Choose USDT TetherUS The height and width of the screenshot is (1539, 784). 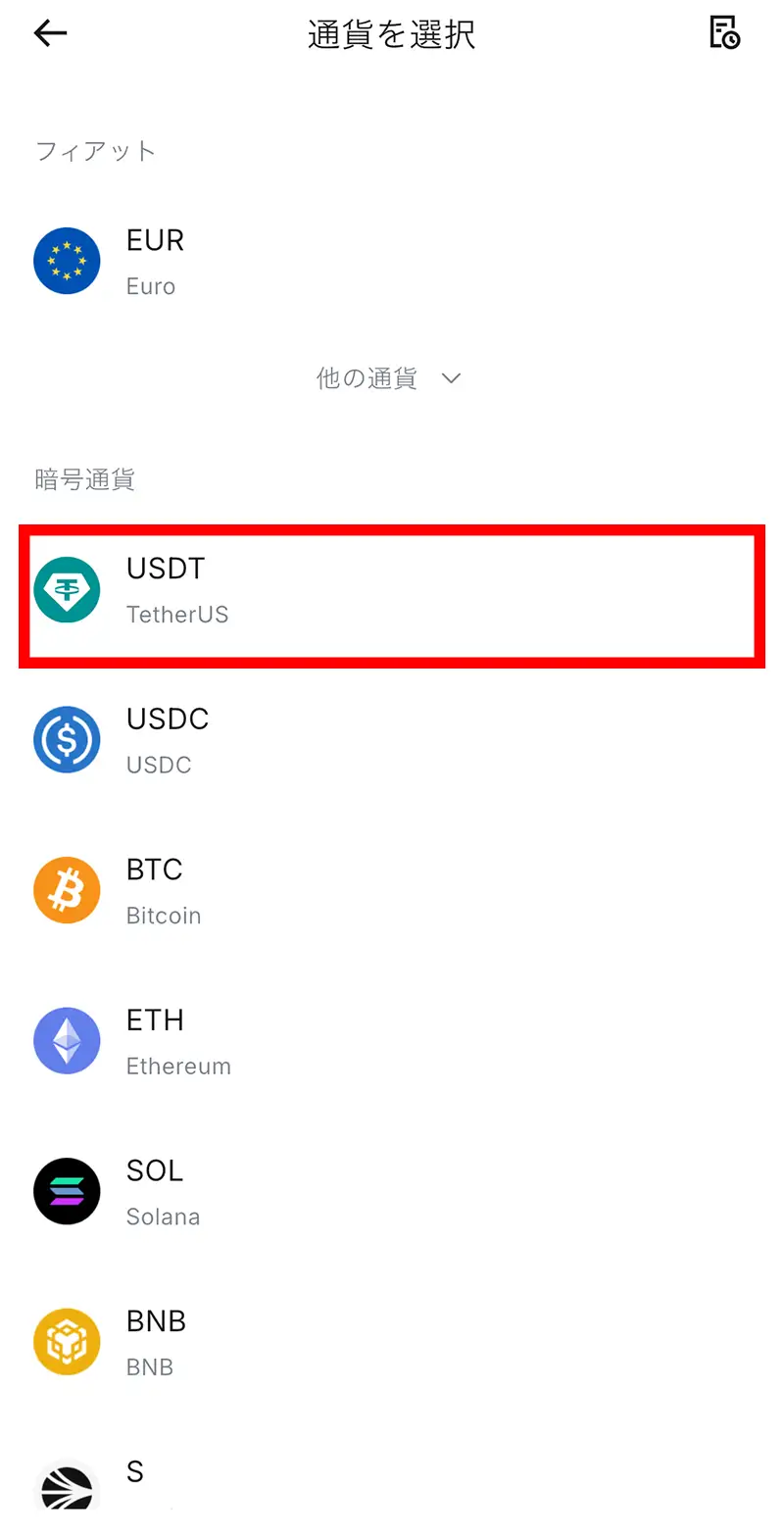pos(391,591)
